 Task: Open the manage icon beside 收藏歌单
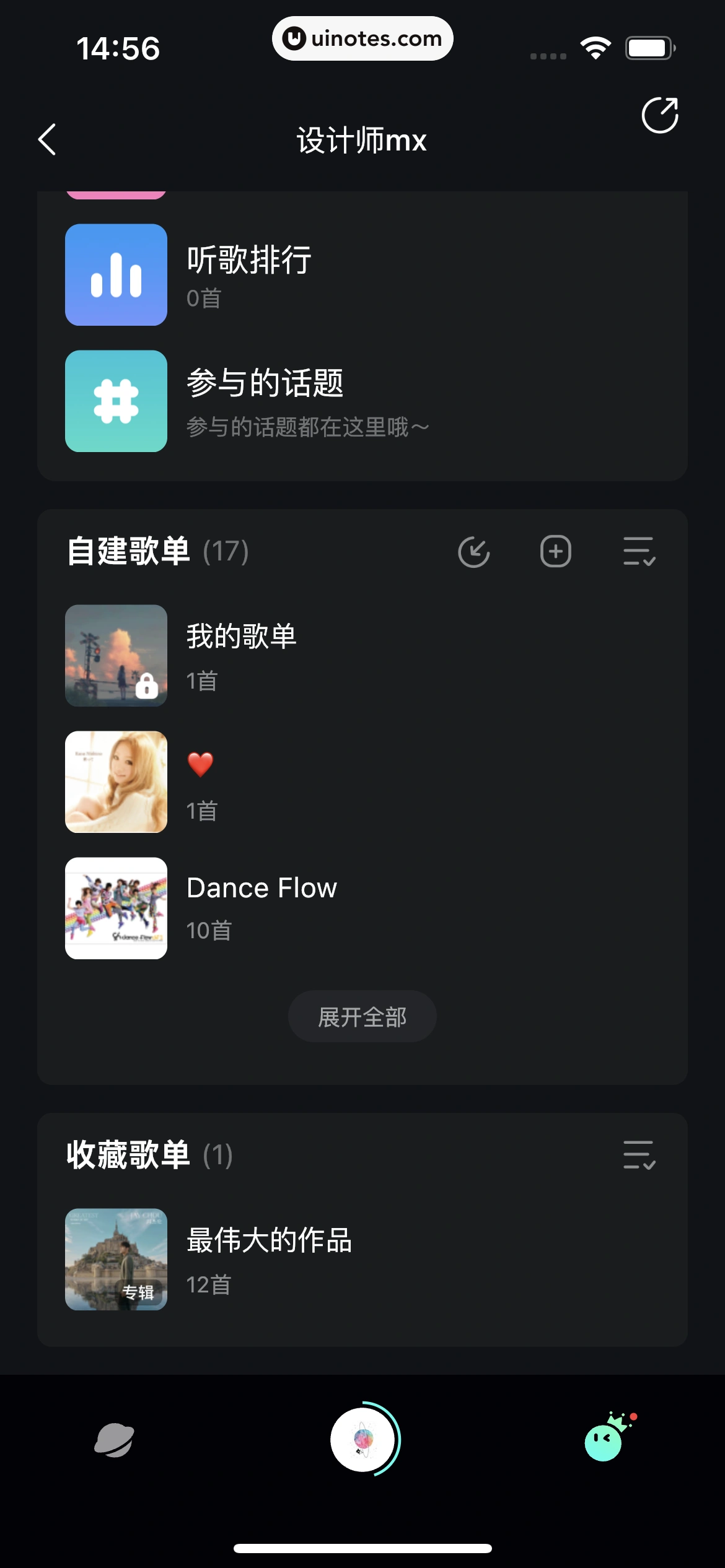[x=639, y=1153]
